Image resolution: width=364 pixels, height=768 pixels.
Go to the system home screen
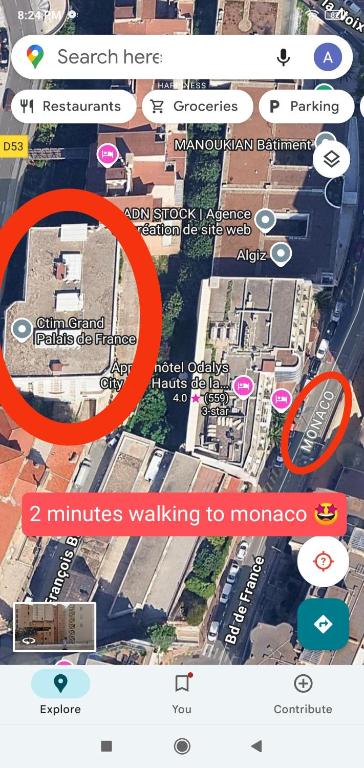coord(182,746)
